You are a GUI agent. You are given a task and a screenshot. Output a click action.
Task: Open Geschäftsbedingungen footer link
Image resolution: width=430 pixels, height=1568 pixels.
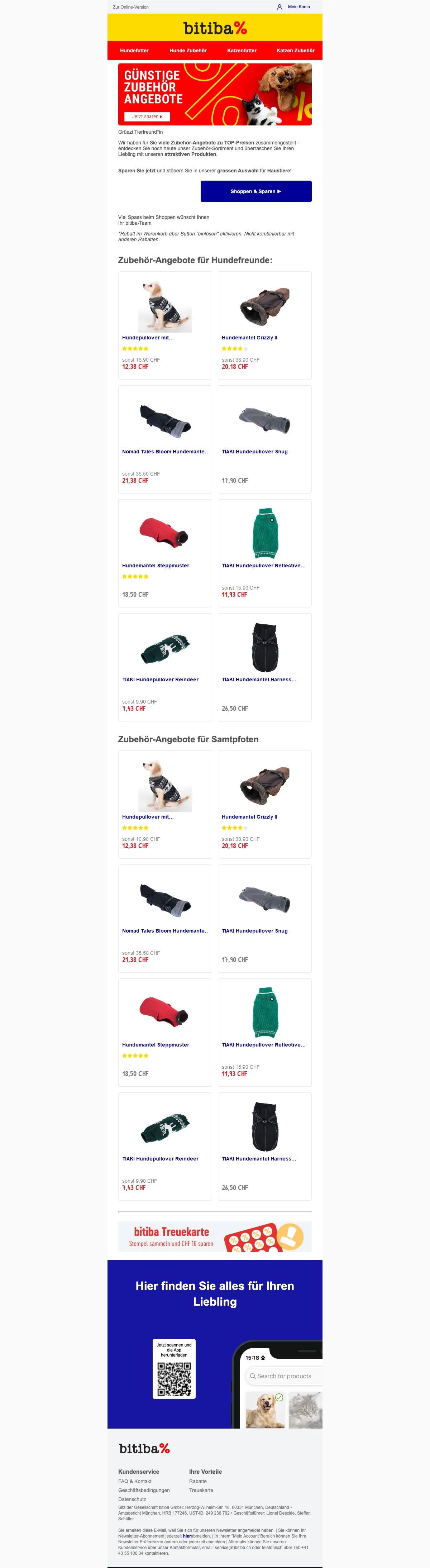pyautogui.click(x=144, y=1490)
